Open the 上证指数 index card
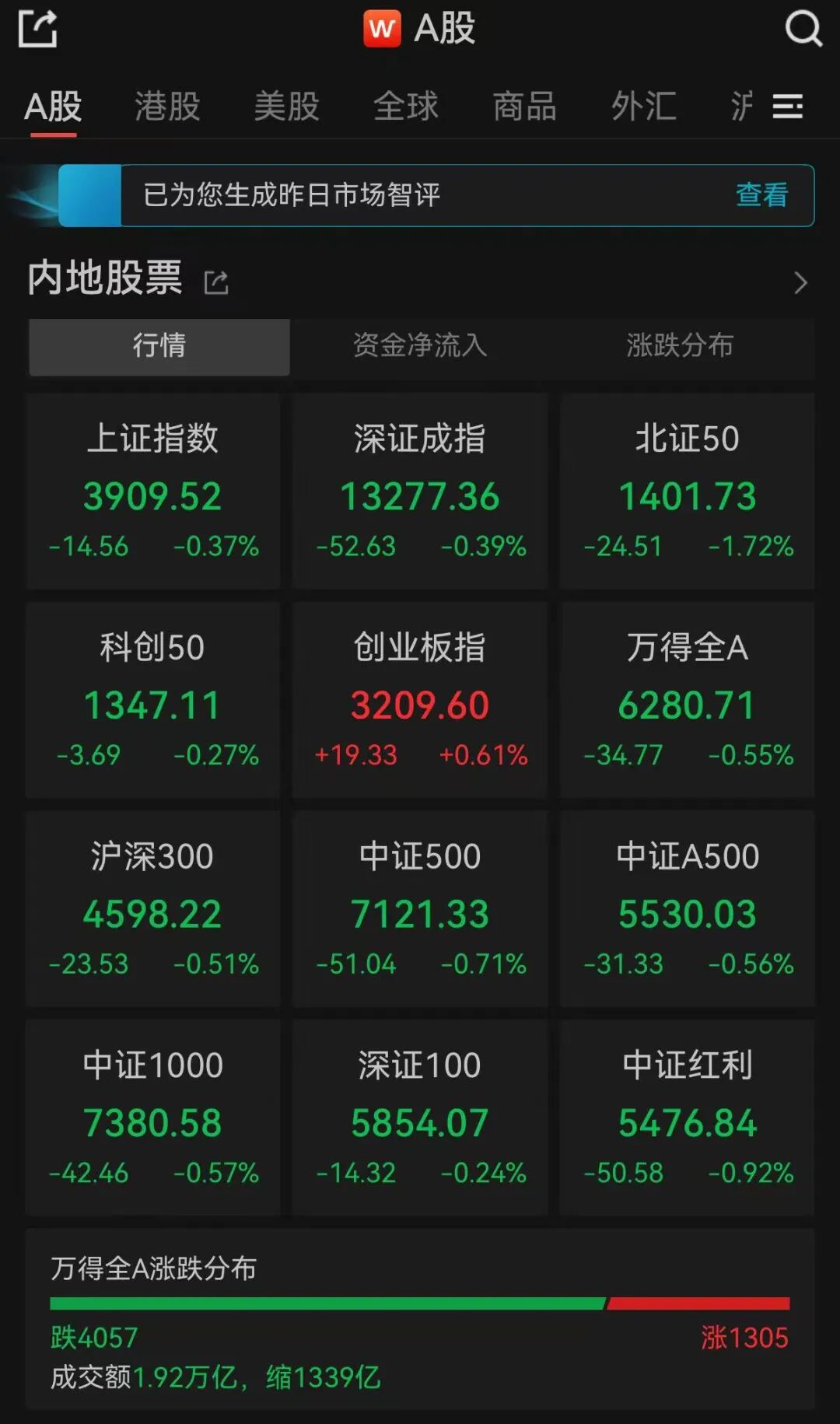Image resolution: width=840 pixels, height=1424 pixels. pos(153,490)
